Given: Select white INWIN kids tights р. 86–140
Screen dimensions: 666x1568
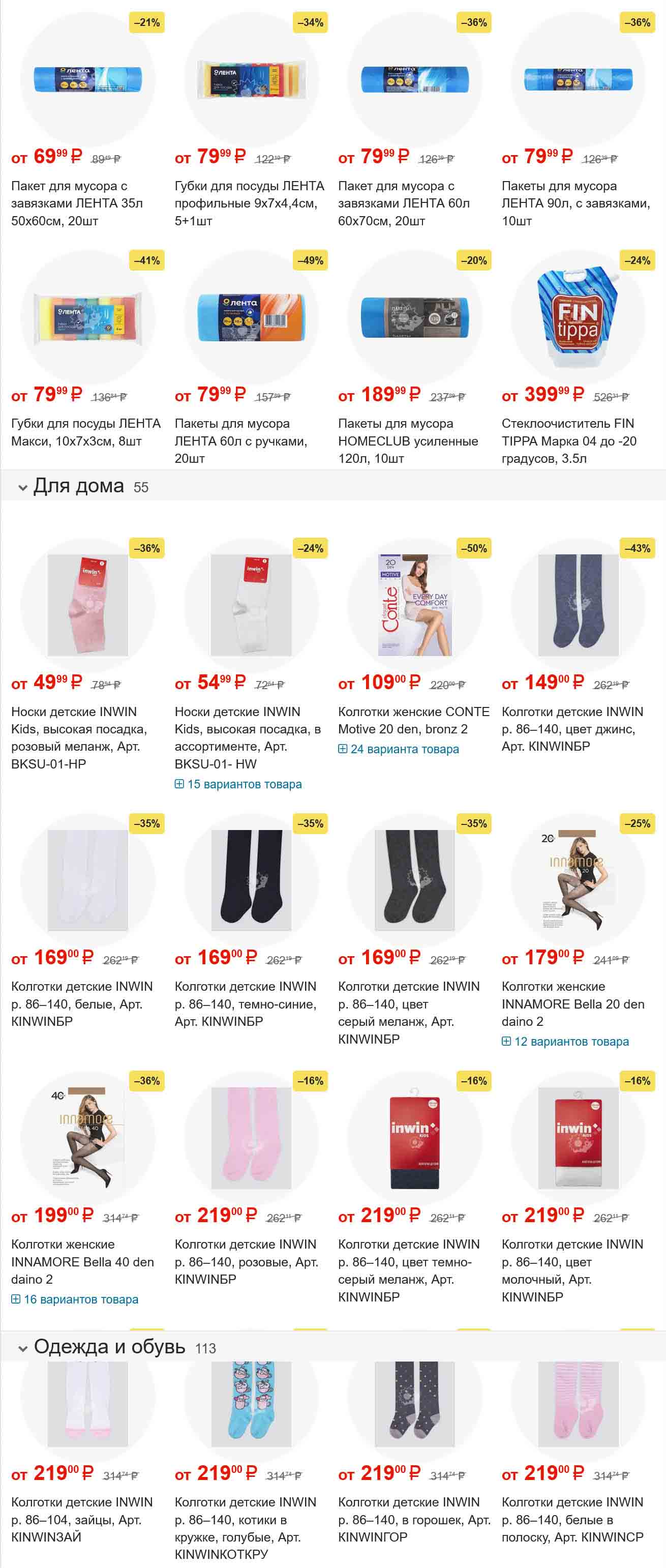Looking at the screenshot, I should point(81,1004).
